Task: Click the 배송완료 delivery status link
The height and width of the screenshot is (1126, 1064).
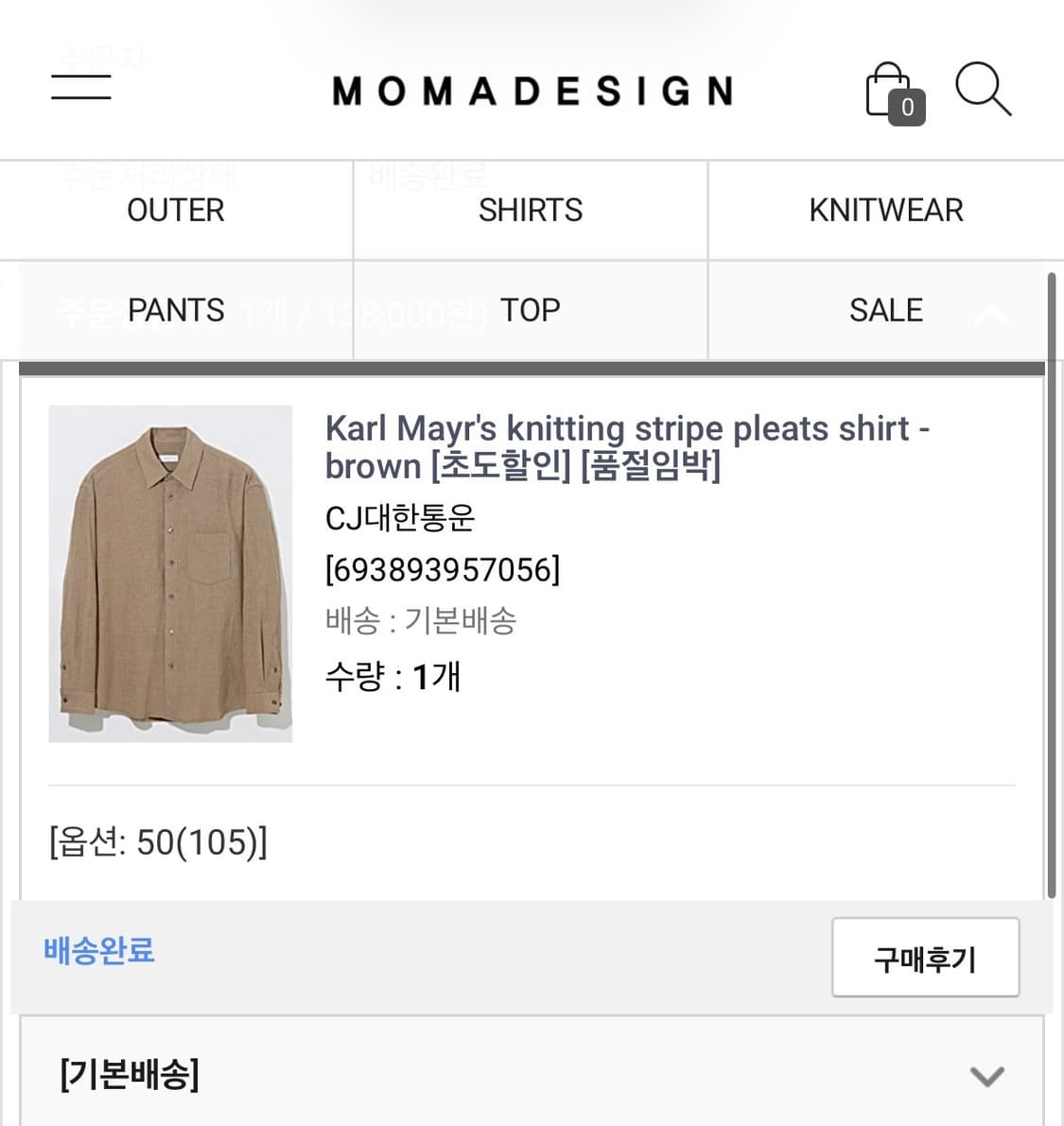Action: click(x=99, y=952)
